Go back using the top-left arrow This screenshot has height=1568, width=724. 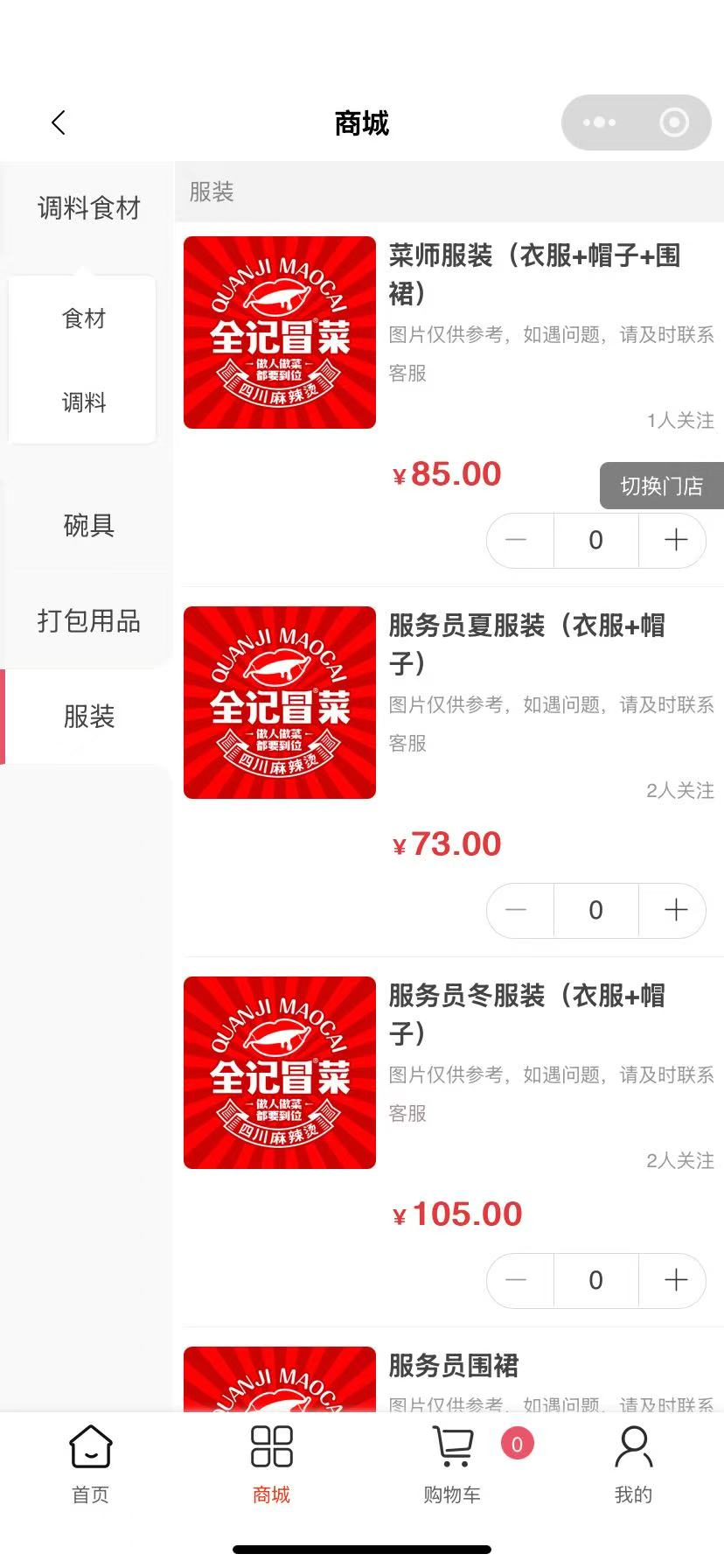59,122
